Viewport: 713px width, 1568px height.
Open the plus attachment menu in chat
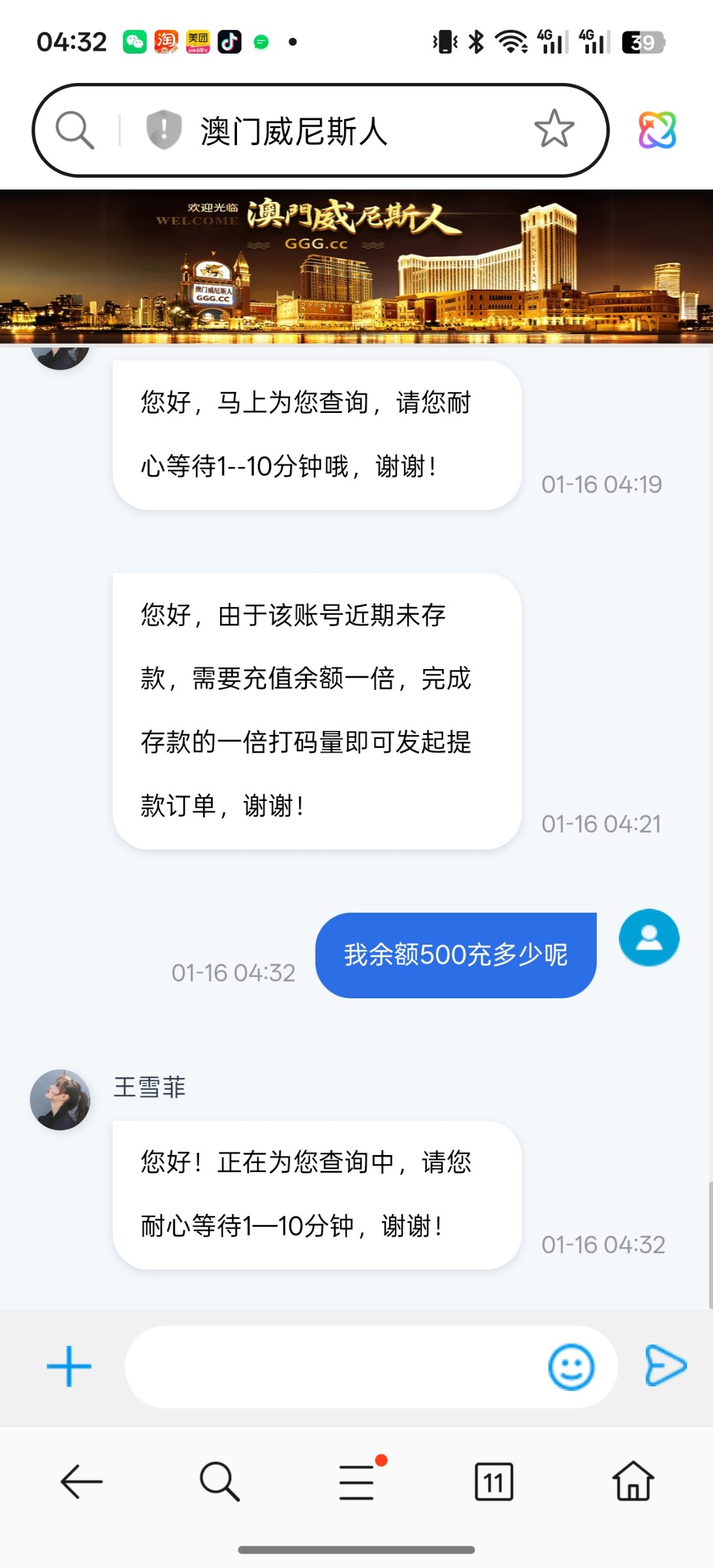tap(69, 1366)
